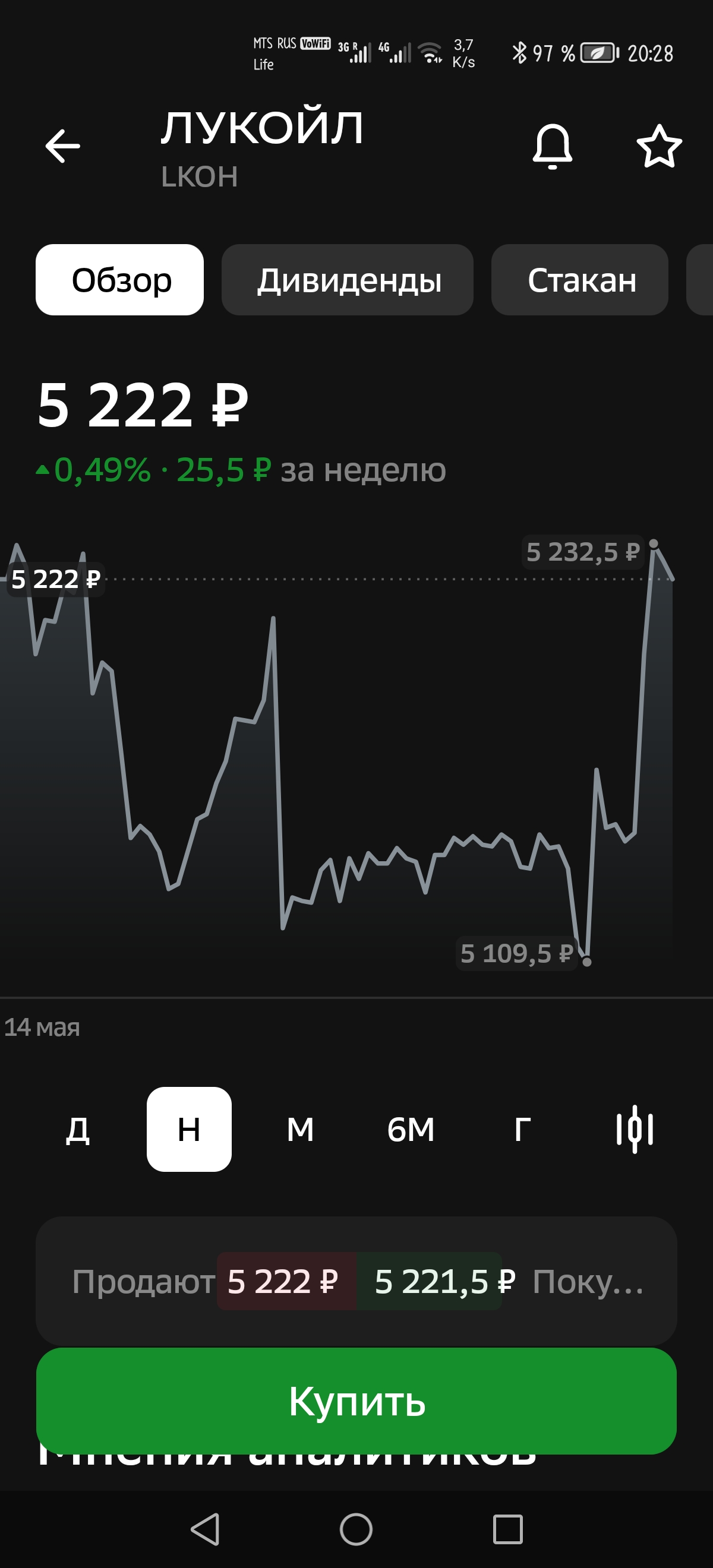
Task: Switch chart to the М month period
Action: coord(300,1129)
